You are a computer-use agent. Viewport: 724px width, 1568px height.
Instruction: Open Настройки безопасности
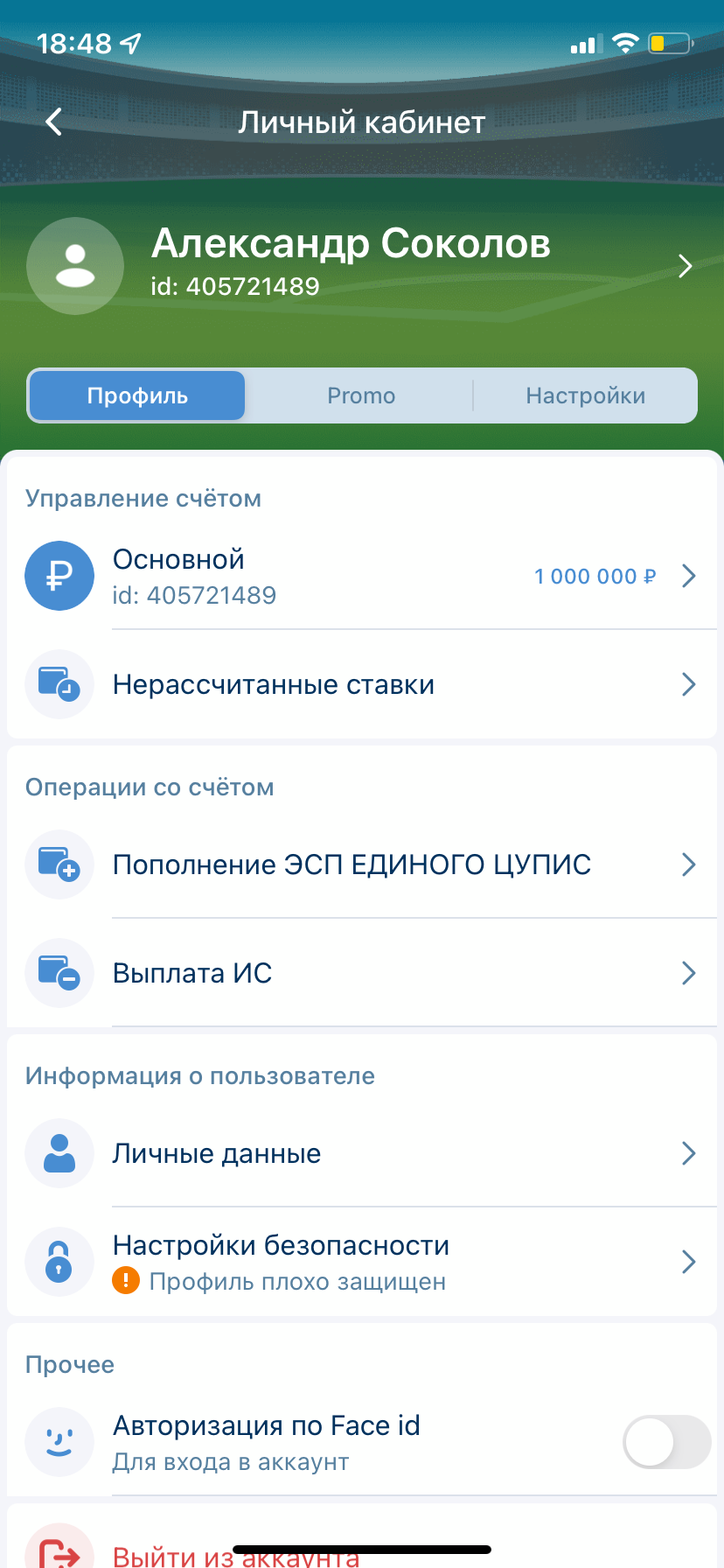362,1262
